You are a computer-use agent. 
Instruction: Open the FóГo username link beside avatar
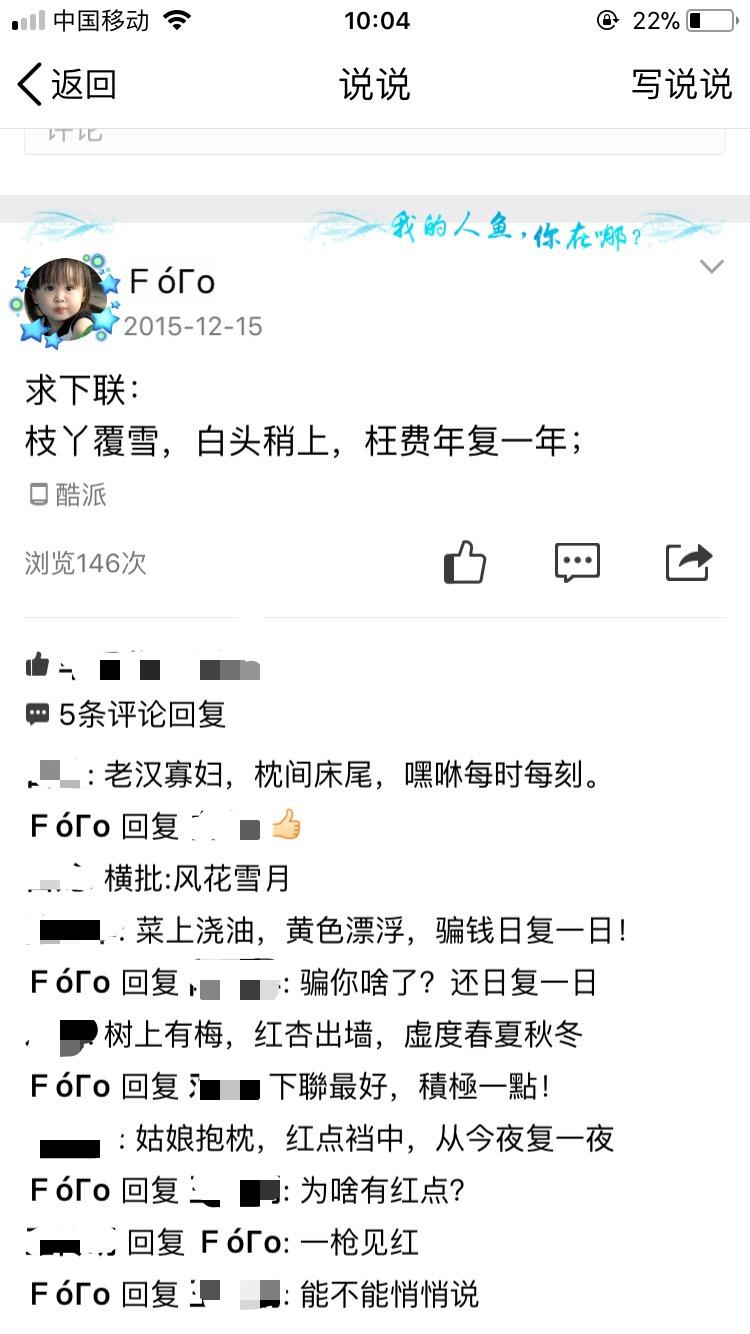click(x=173, y=283)
